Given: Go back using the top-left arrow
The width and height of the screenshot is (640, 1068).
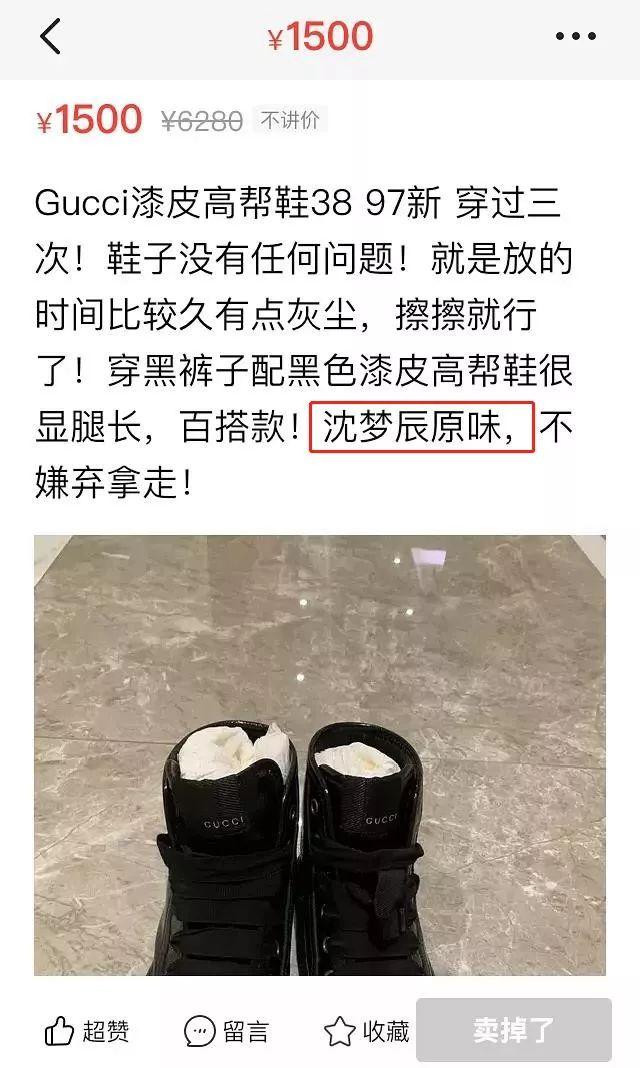Looking at the screenshot, I should 51,37.
